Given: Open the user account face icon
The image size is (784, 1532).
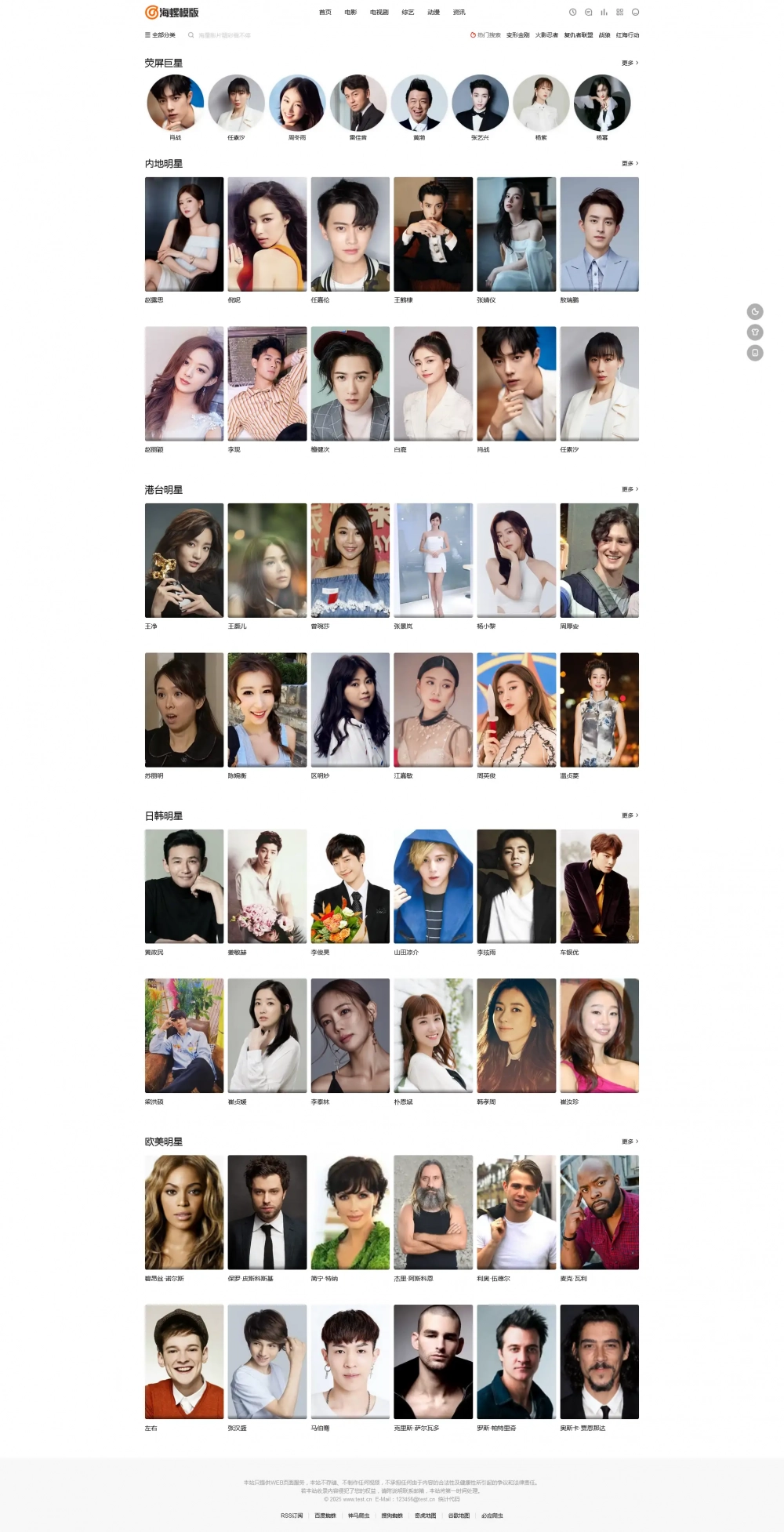Looking at the screenshot, I should [635, 13].
